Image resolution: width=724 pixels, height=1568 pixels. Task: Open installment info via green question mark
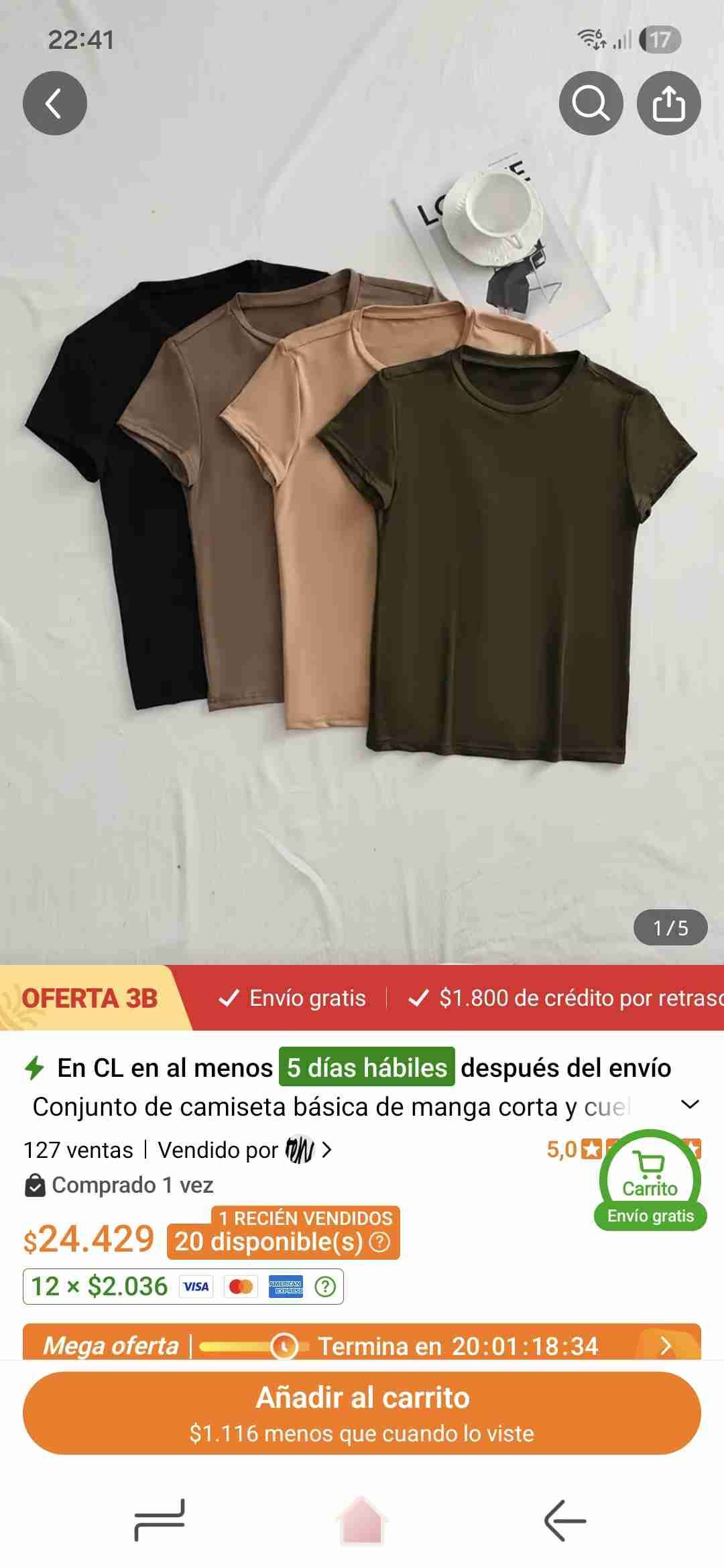tap(326, 1286)
